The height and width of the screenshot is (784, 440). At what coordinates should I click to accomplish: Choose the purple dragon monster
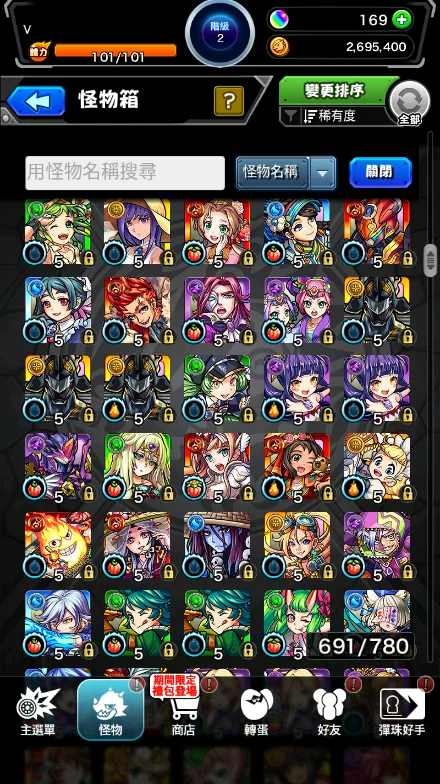click(x=58, y=467)
